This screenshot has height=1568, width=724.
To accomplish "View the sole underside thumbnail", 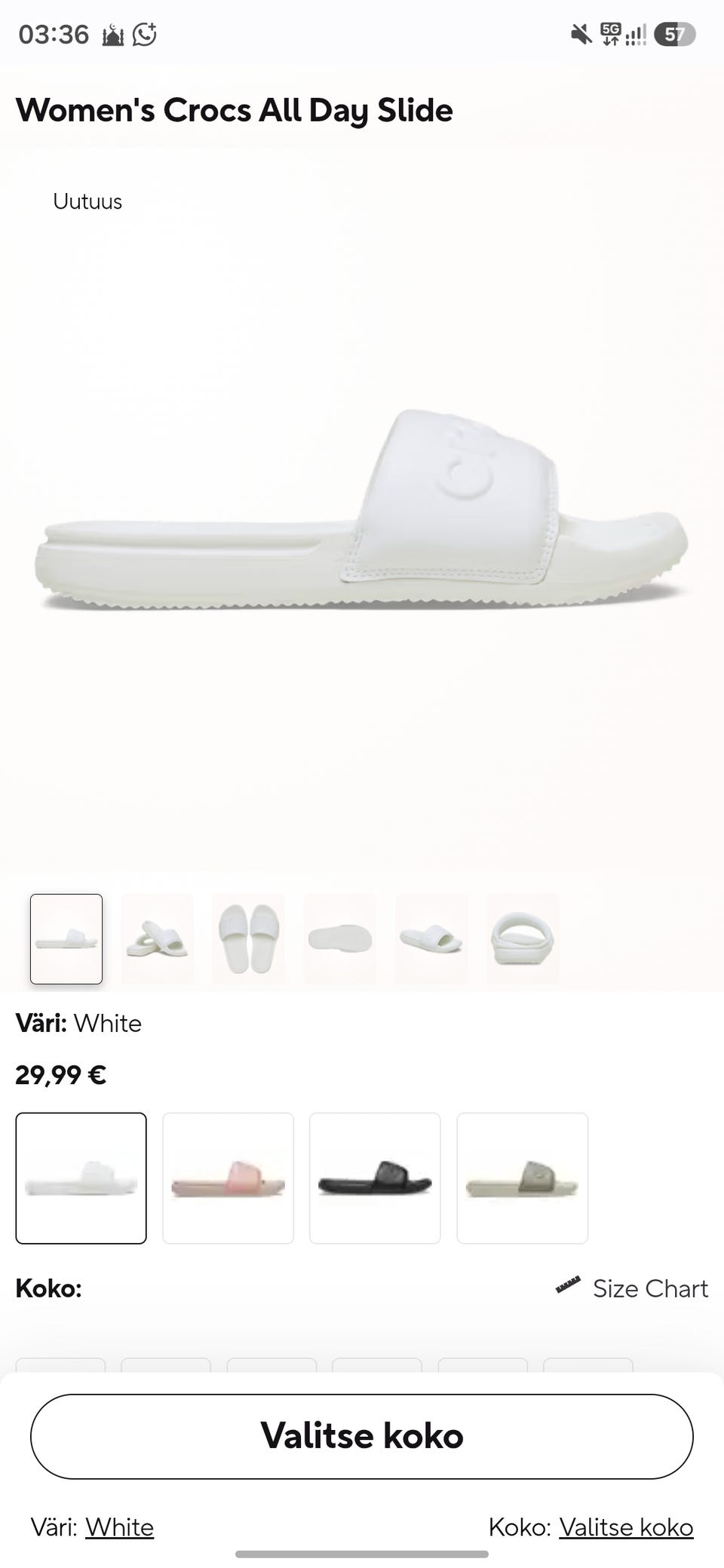I will [340, 939].
